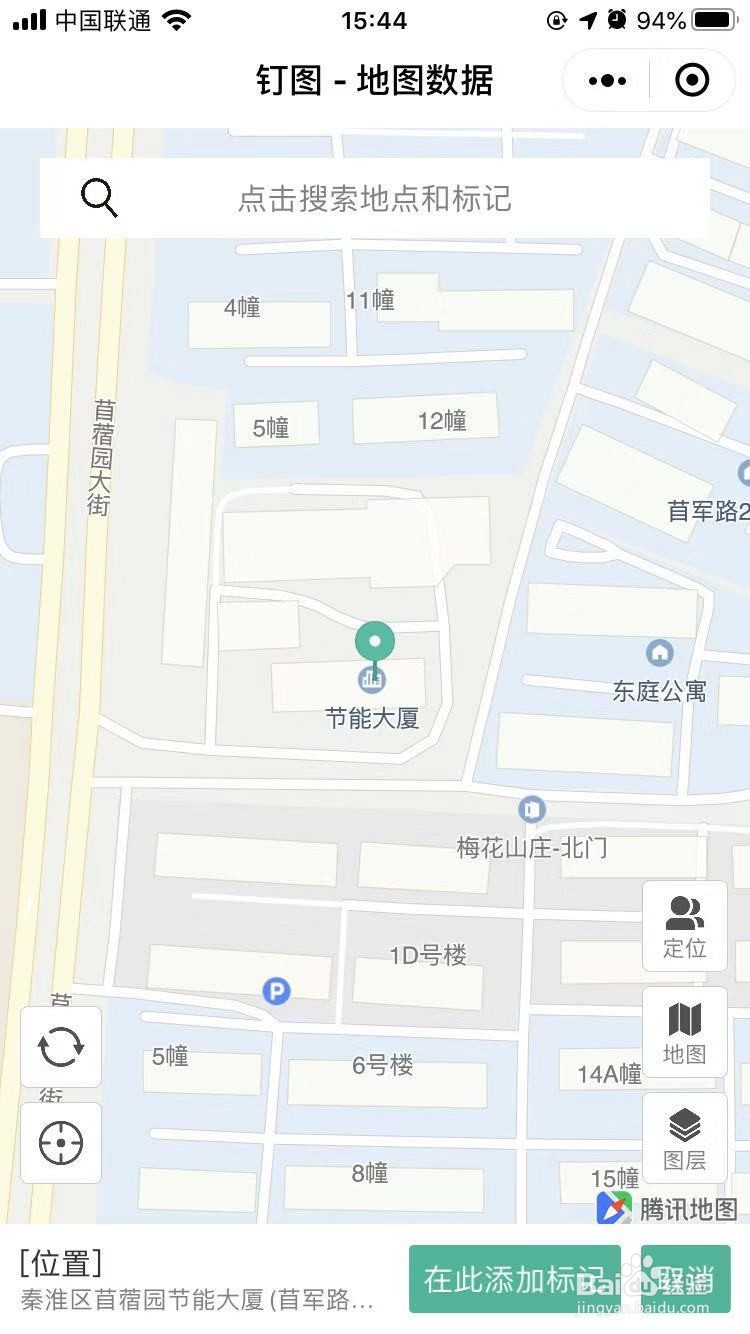Tap the 定位 positioning icon
The image size is (750, 1334).
[x=685, y=925]
